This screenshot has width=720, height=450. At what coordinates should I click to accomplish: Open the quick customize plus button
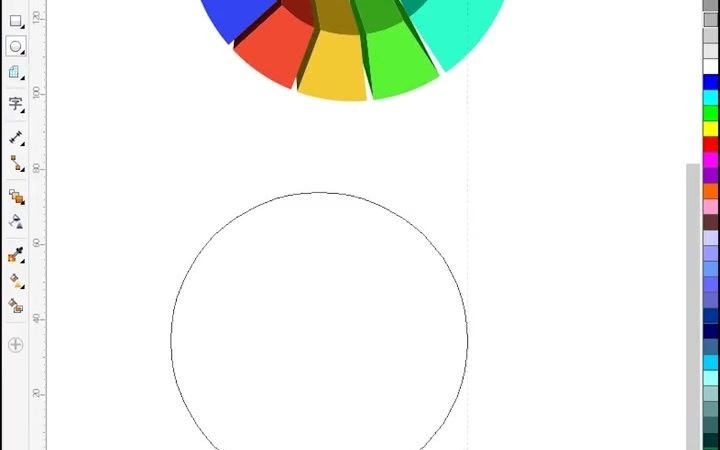[15, 345]
